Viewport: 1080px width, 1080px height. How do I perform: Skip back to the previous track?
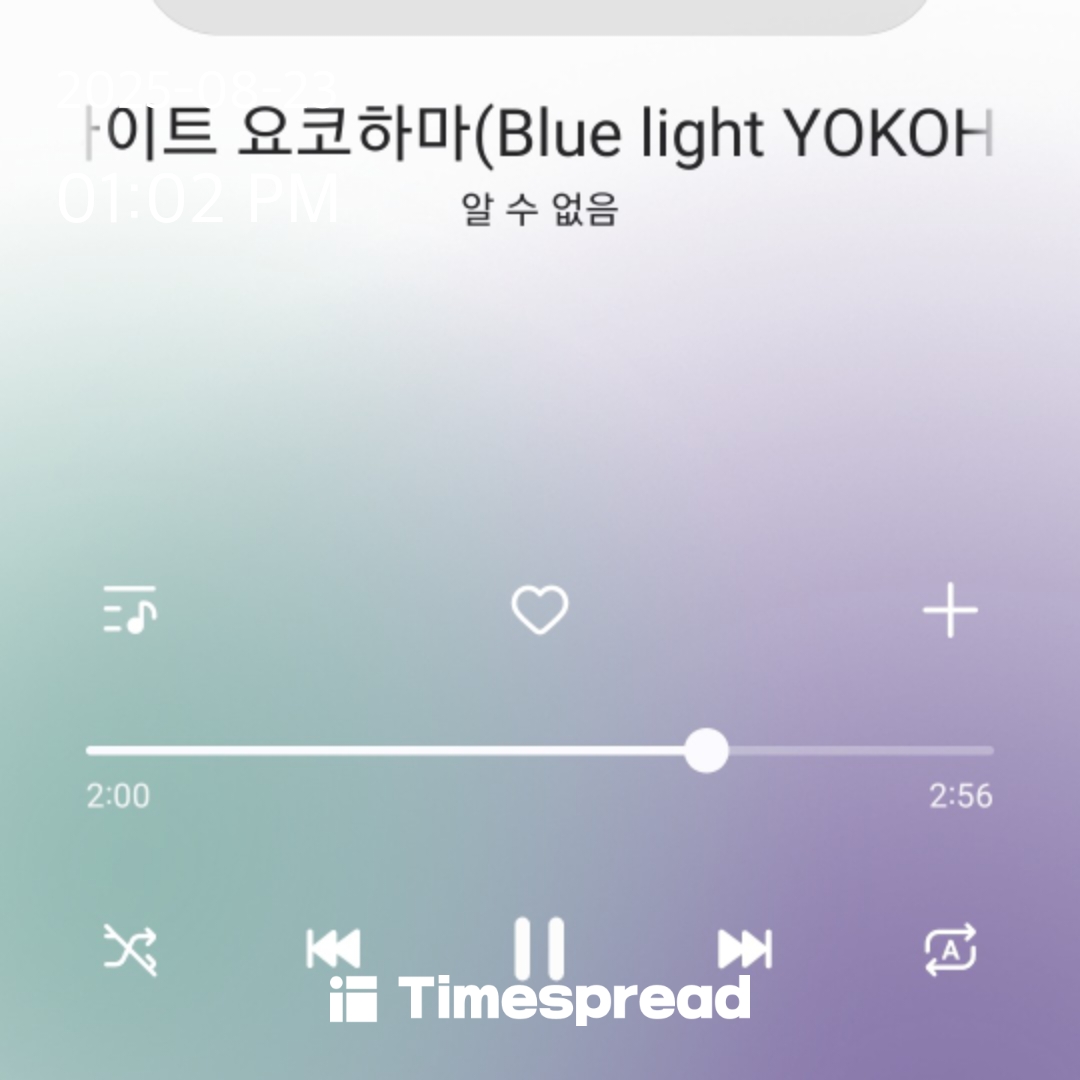pos(333,949)
